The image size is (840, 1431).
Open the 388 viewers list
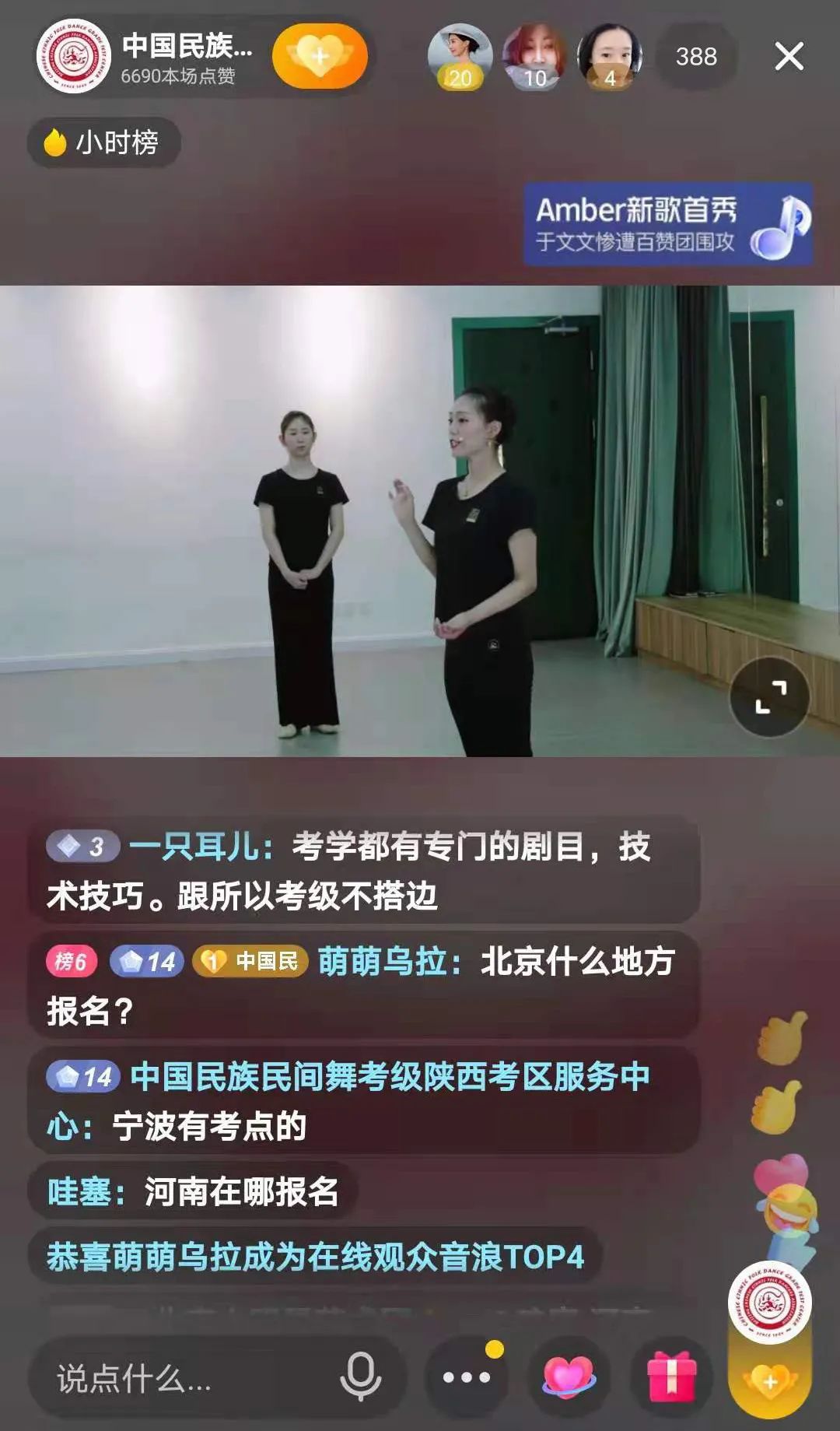coord(695,57)
